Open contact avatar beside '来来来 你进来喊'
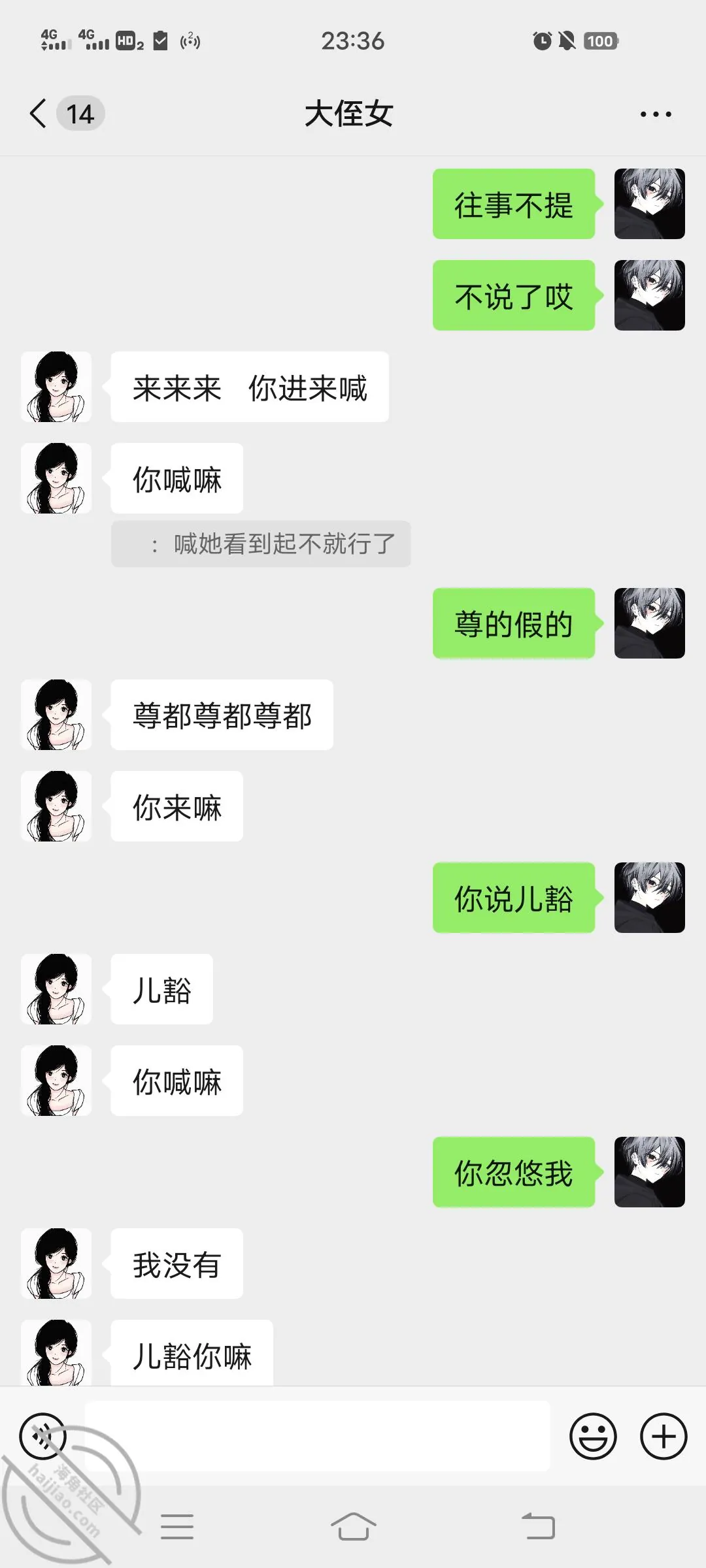The height and width of the screenshot is (1568, 706). [56, 387]
